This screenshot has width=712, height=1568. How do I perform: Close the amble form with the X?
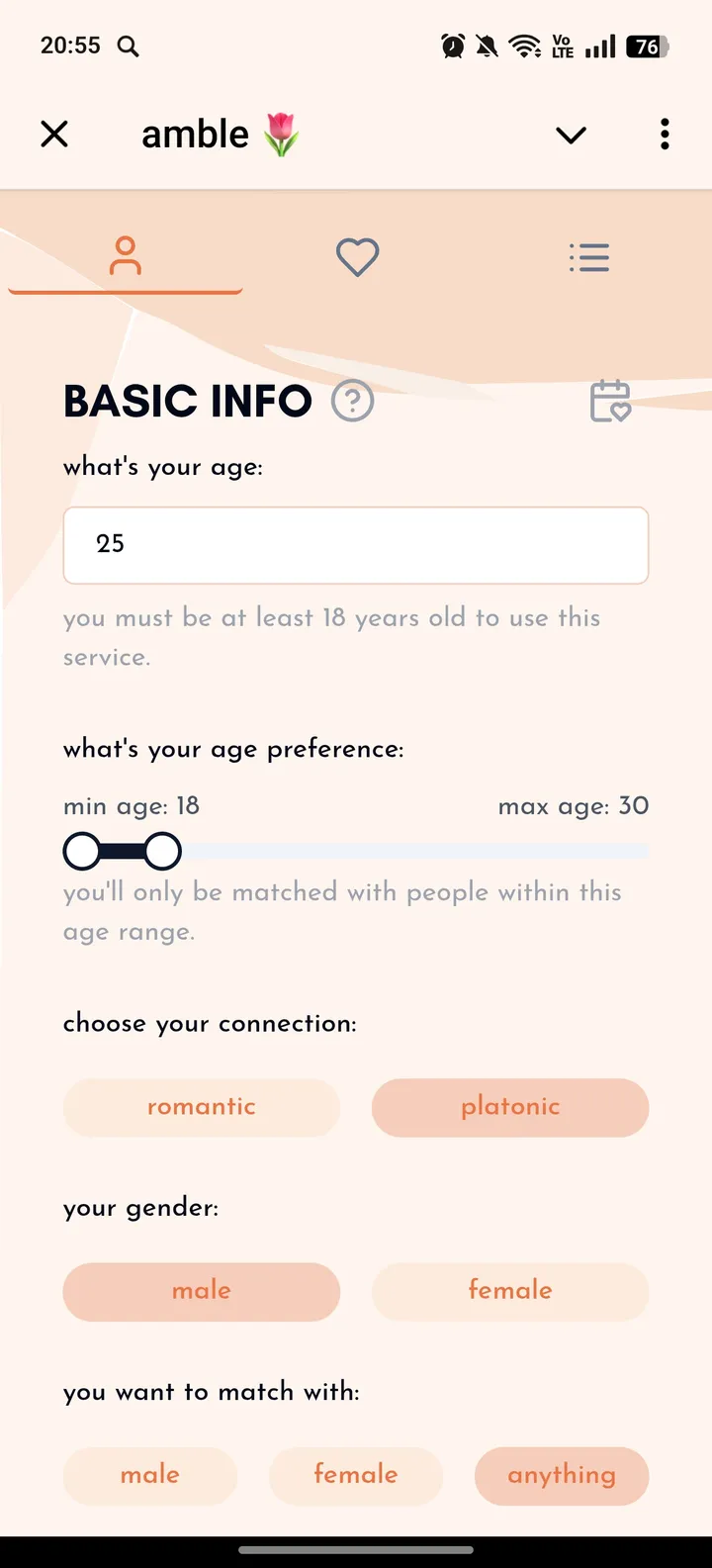pos(54,135)
